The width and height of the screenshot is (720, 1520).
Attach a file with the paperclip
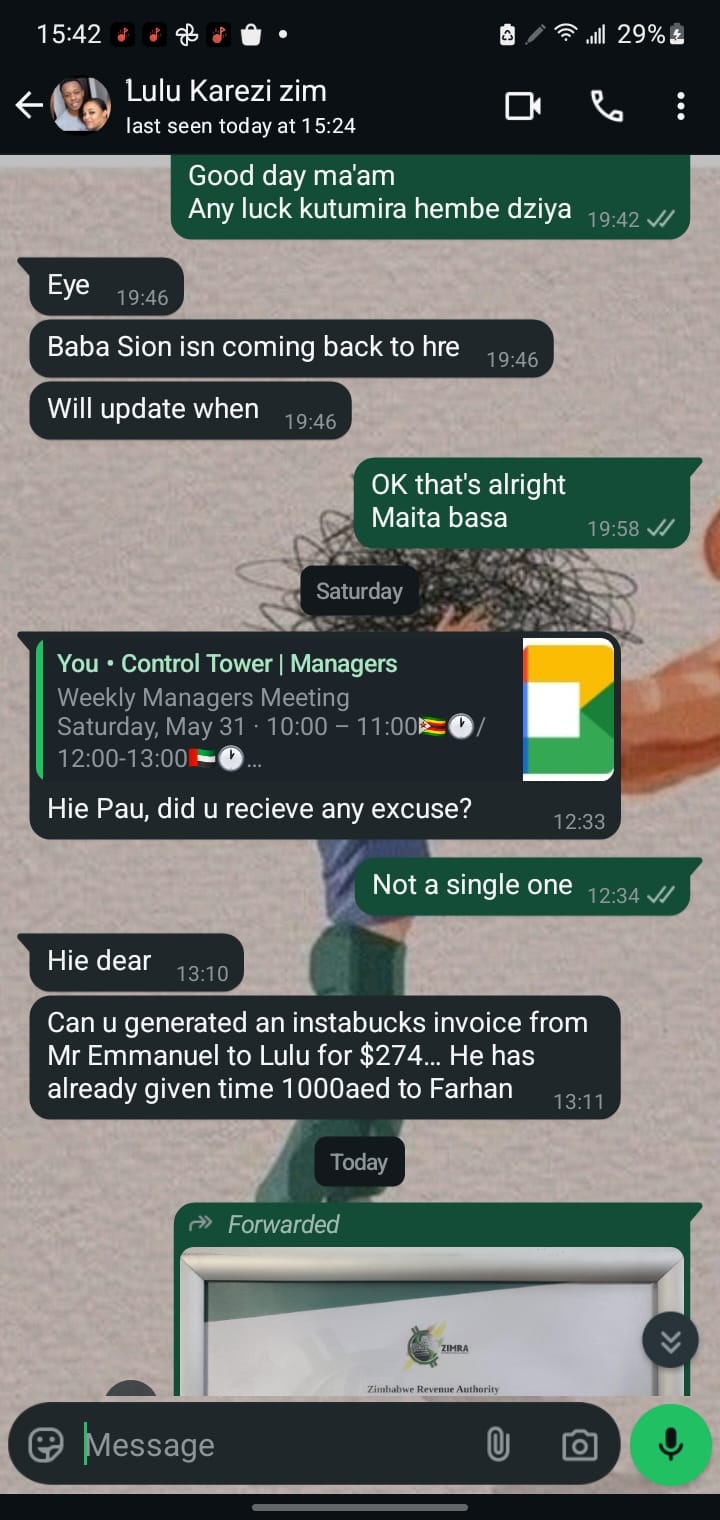click(497, 1444)
